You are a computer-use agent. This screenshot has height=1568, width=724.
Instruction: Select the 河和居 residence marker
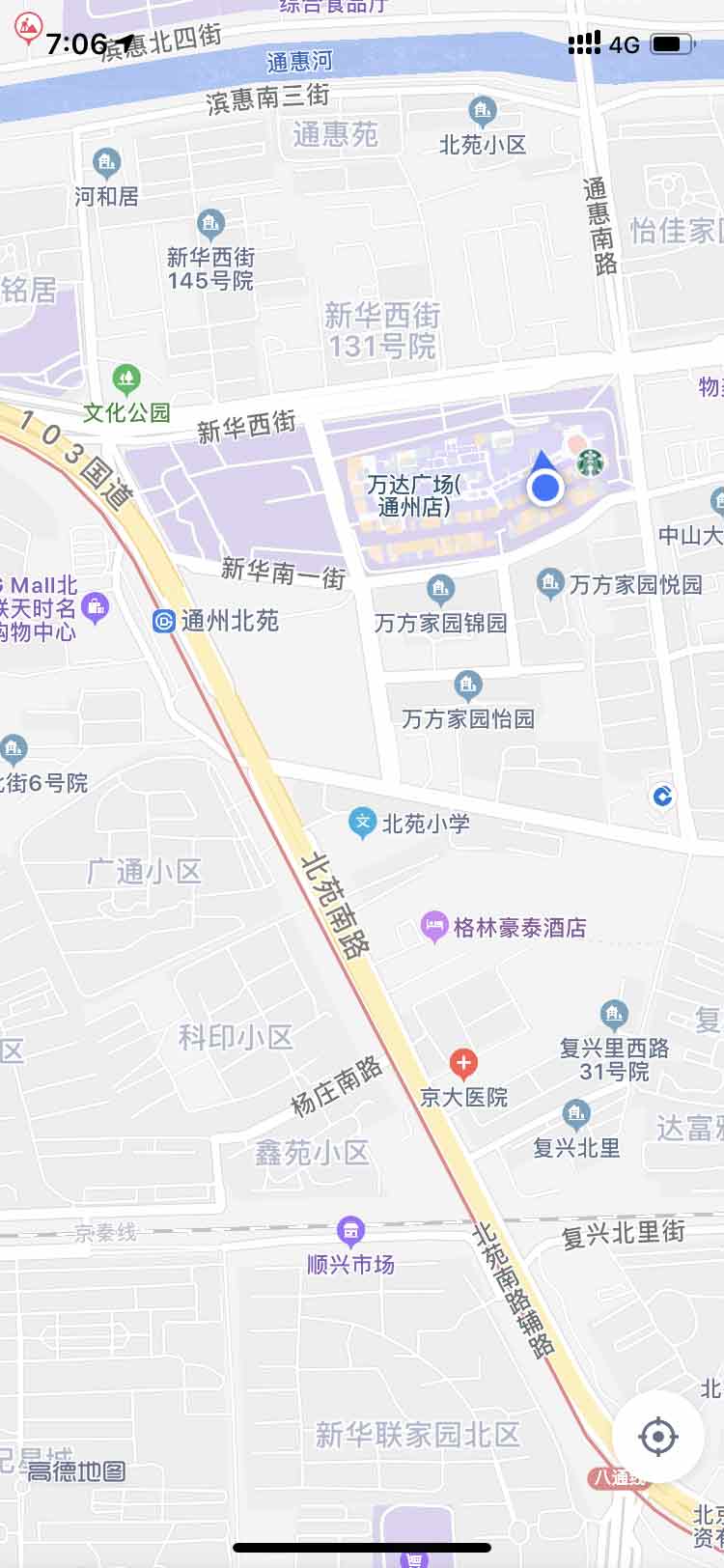point(106,162)
